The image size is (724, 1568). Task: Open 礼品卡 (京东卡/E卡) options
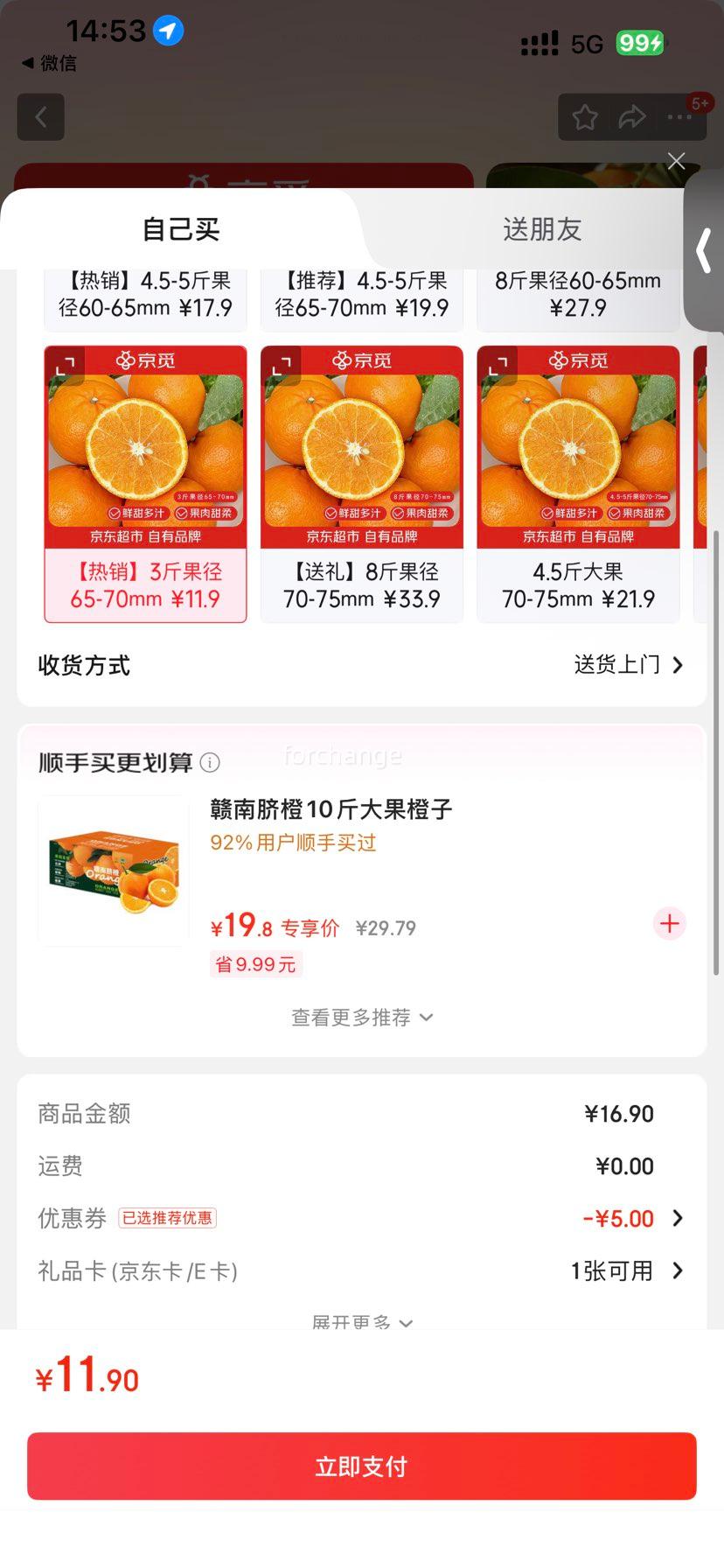(x=624, y=1271)
